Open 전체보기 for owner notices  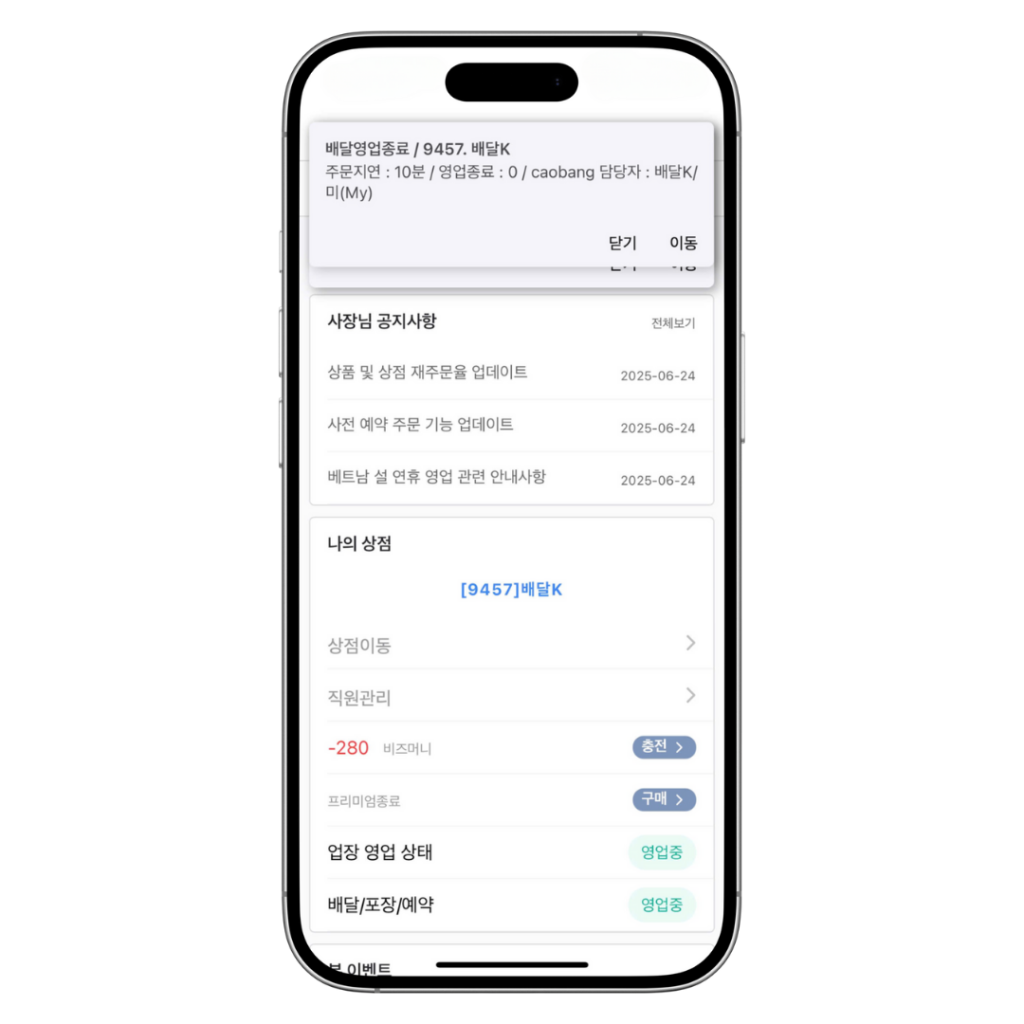(x=673, y=323)
